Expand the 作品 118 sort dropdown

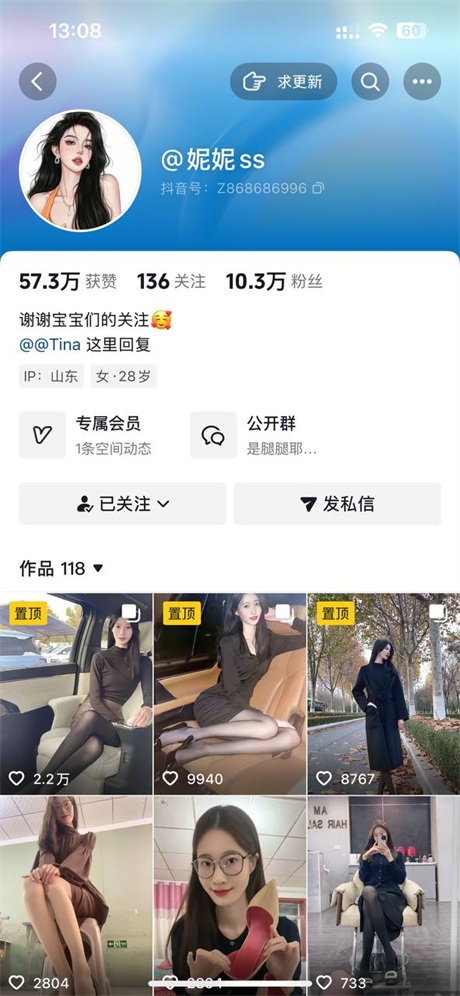pos(62,569)
